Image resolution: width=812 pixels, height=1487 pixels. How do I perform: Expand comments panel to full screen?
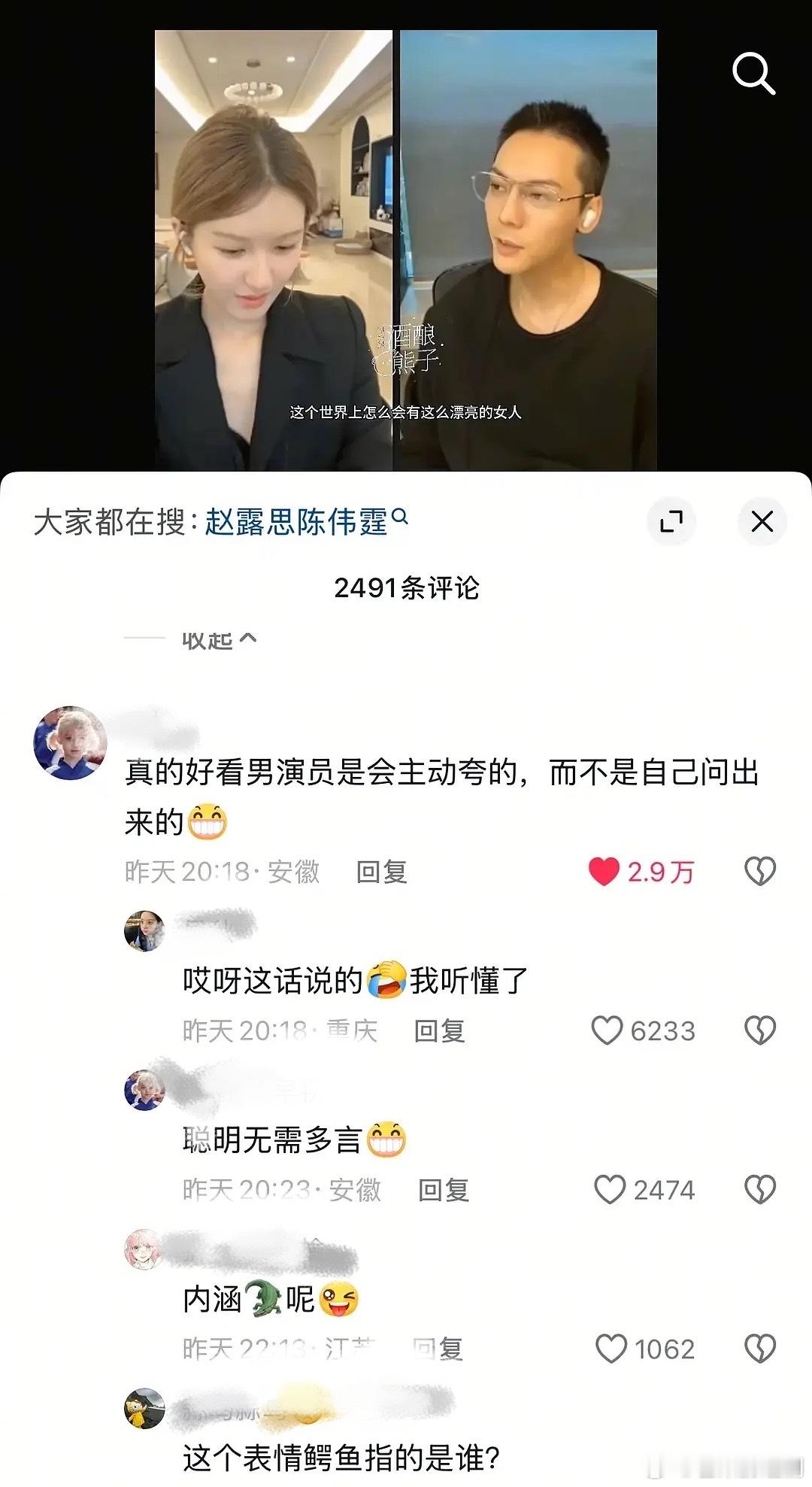pyautogui.click(x=671, y=521)
